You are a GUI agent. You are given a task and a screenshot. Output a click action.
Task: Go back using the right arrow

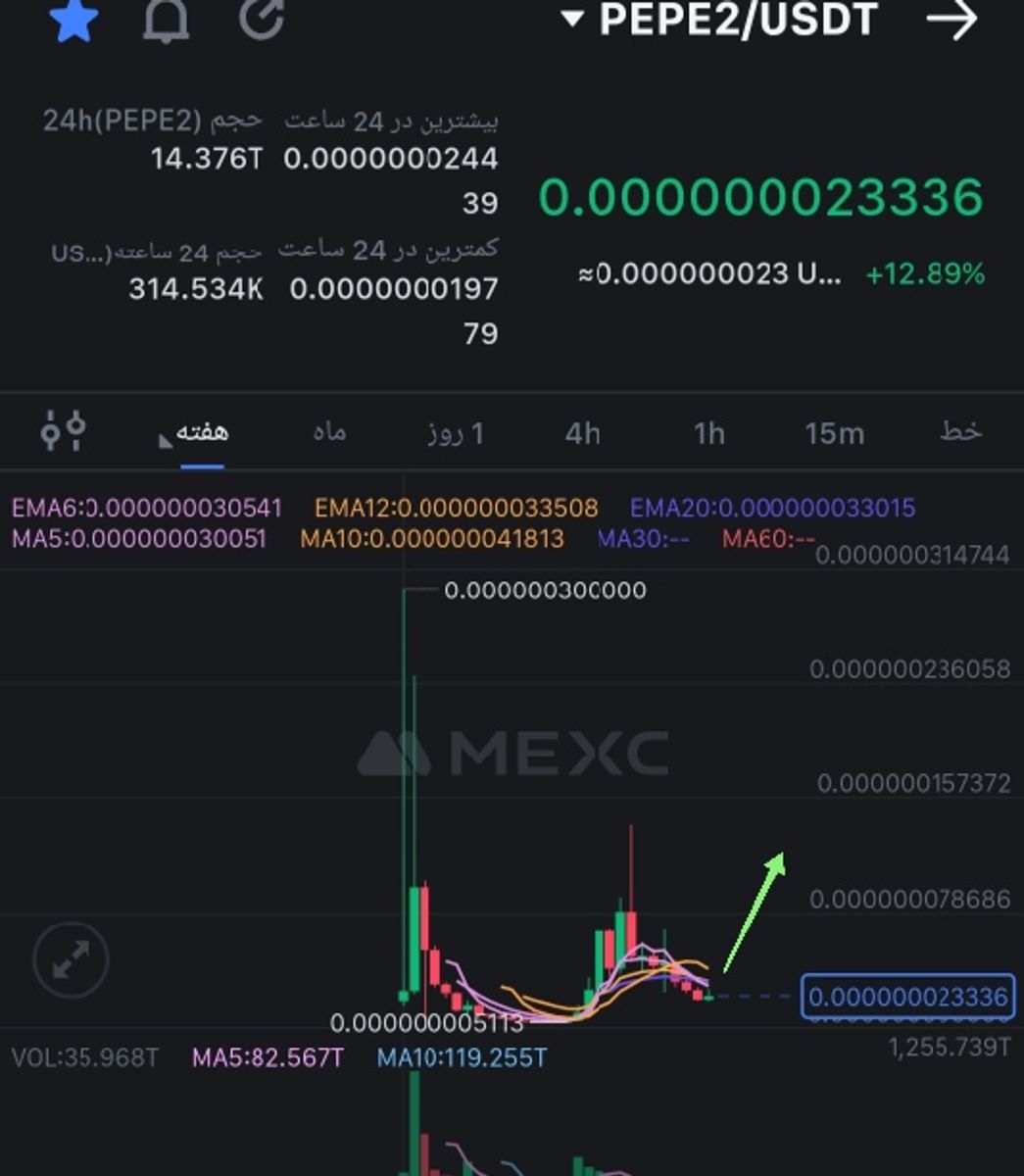coord(951,20)
